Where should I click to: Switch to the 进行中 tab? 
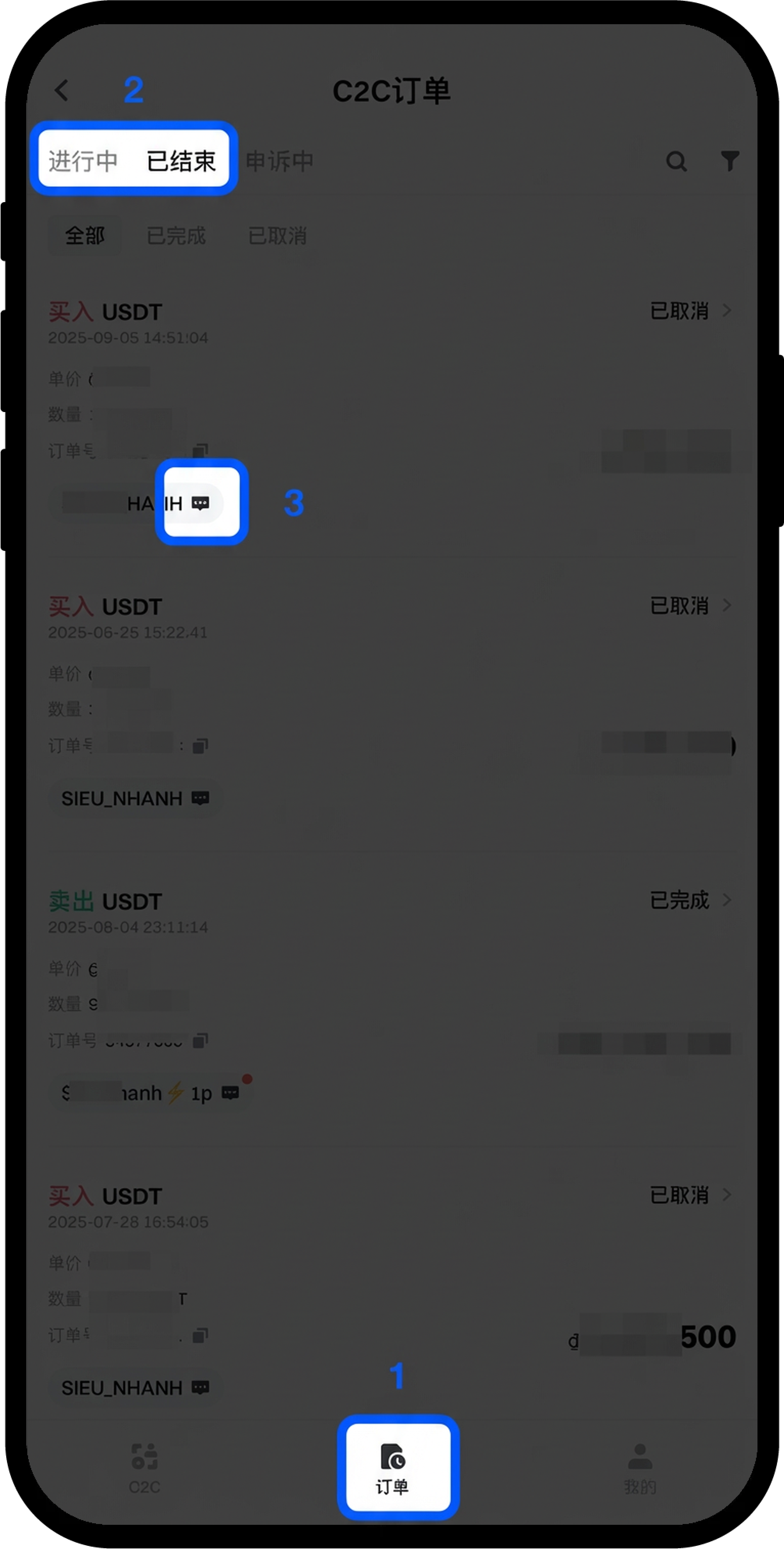(x=83, y=160)
